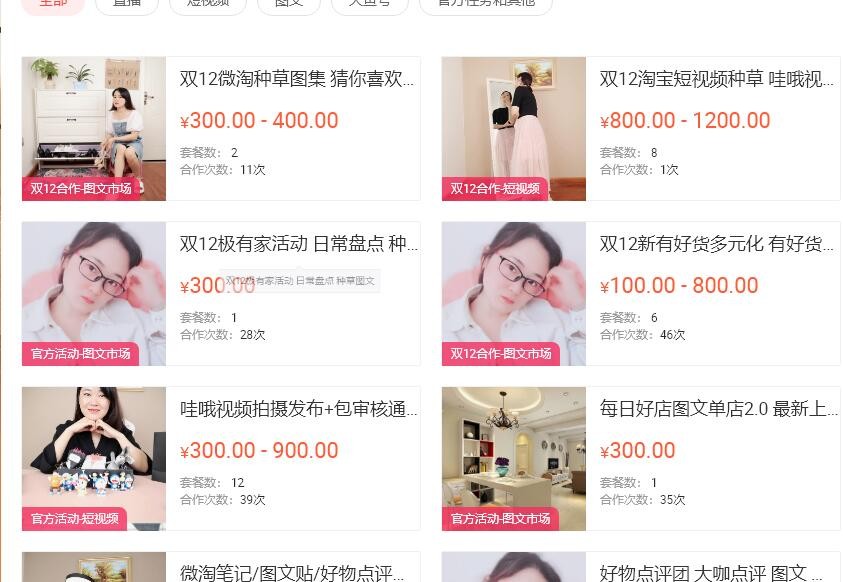Select the 官方任务和其他 filter chip

[x=485, y=4]
